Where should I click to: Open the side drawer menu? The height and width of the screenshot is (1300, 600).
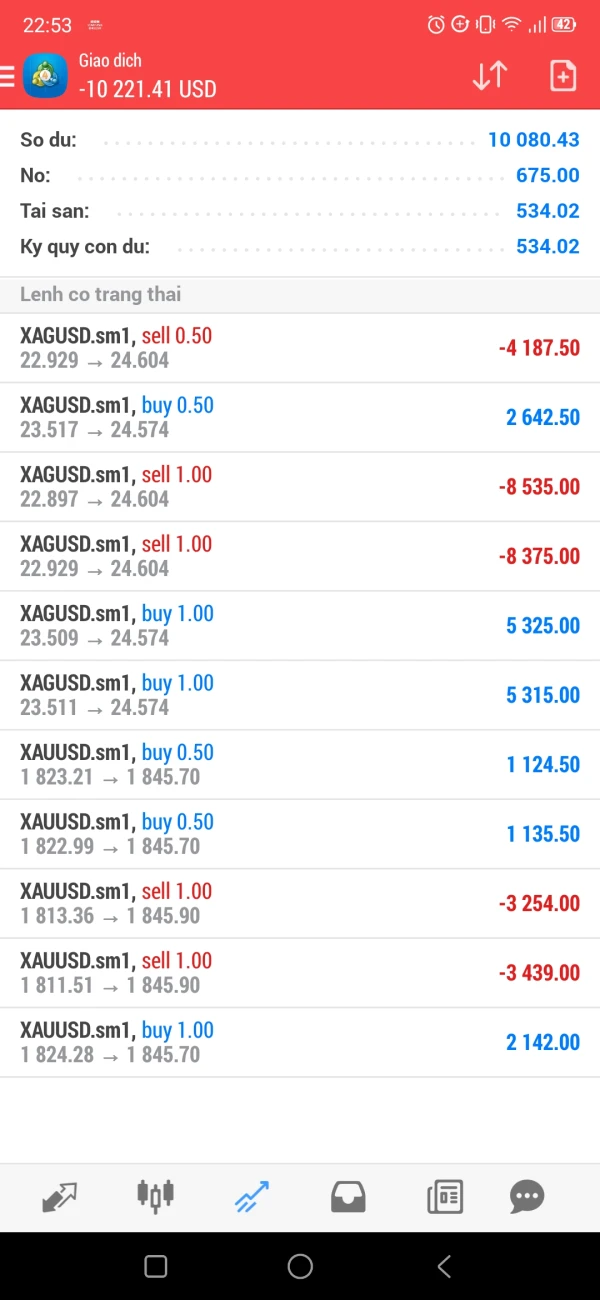coord(8,75)
